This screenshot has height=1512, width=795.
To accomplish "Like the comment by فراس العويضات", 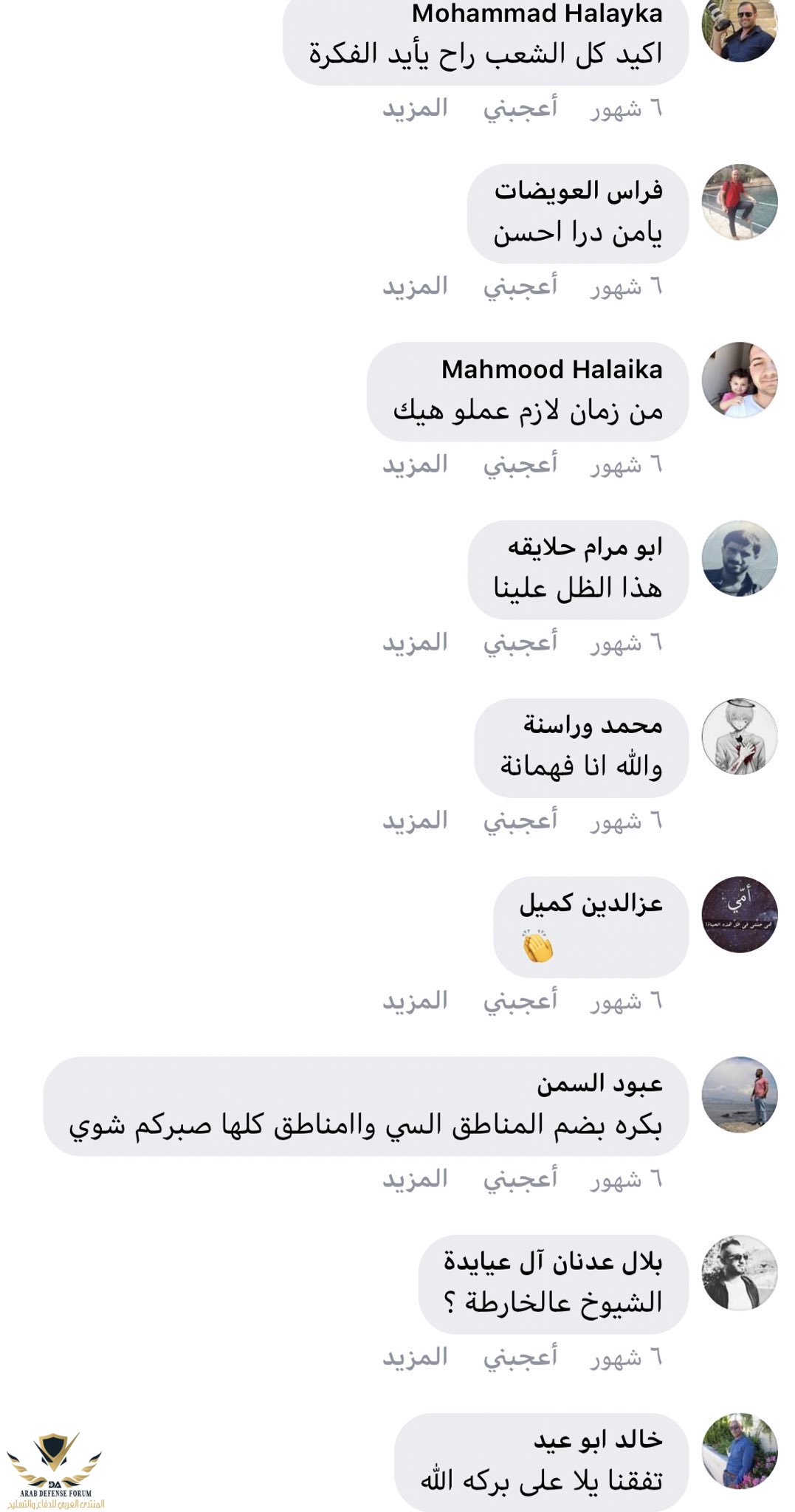I will pos(520,286).
